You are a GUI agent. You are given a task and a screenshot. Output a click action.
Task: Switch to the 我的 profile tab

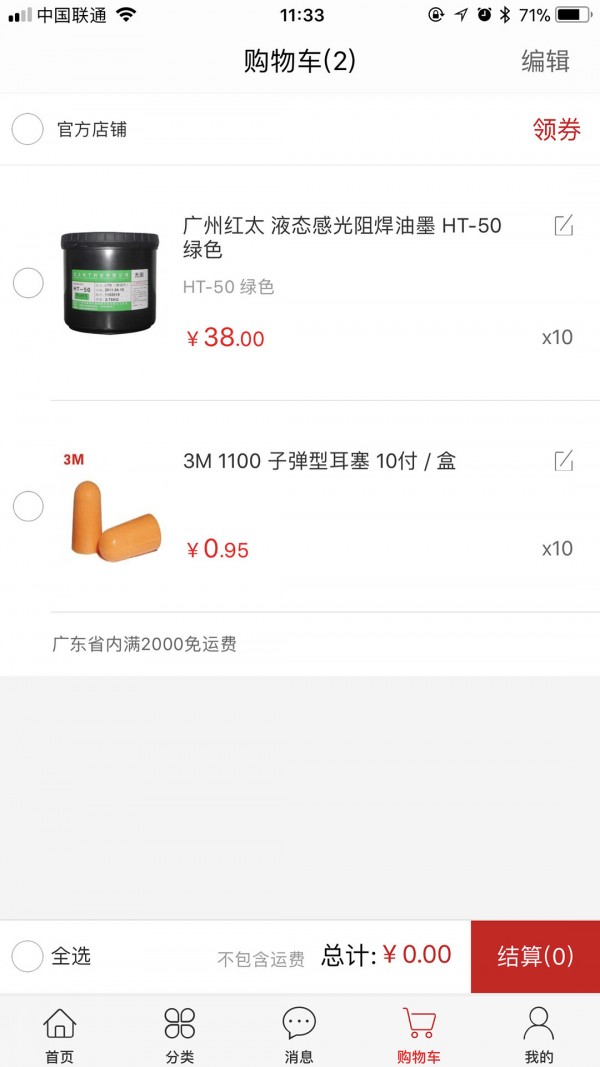539,1035
